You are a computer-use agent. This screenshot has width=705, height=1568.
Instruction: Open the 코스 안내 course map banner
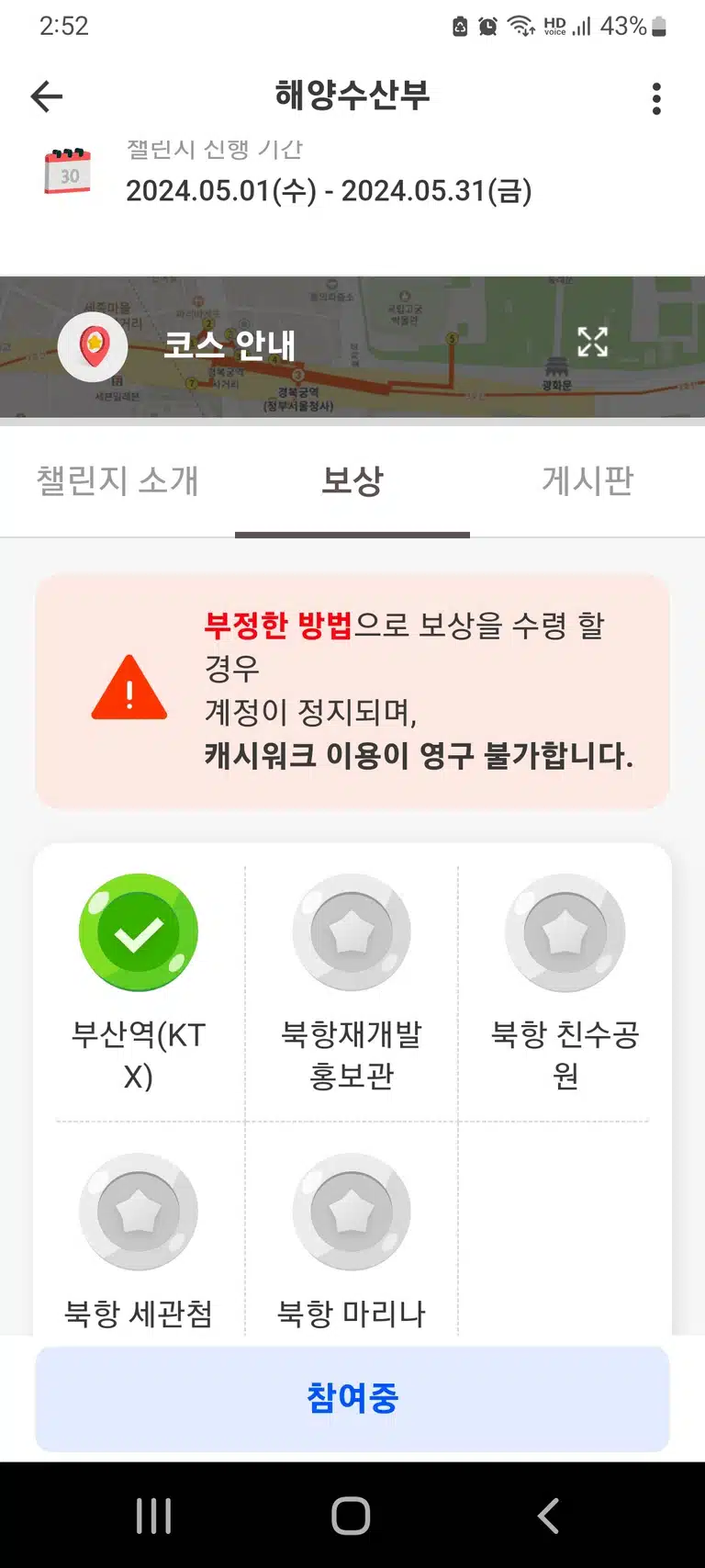[352, 346]
